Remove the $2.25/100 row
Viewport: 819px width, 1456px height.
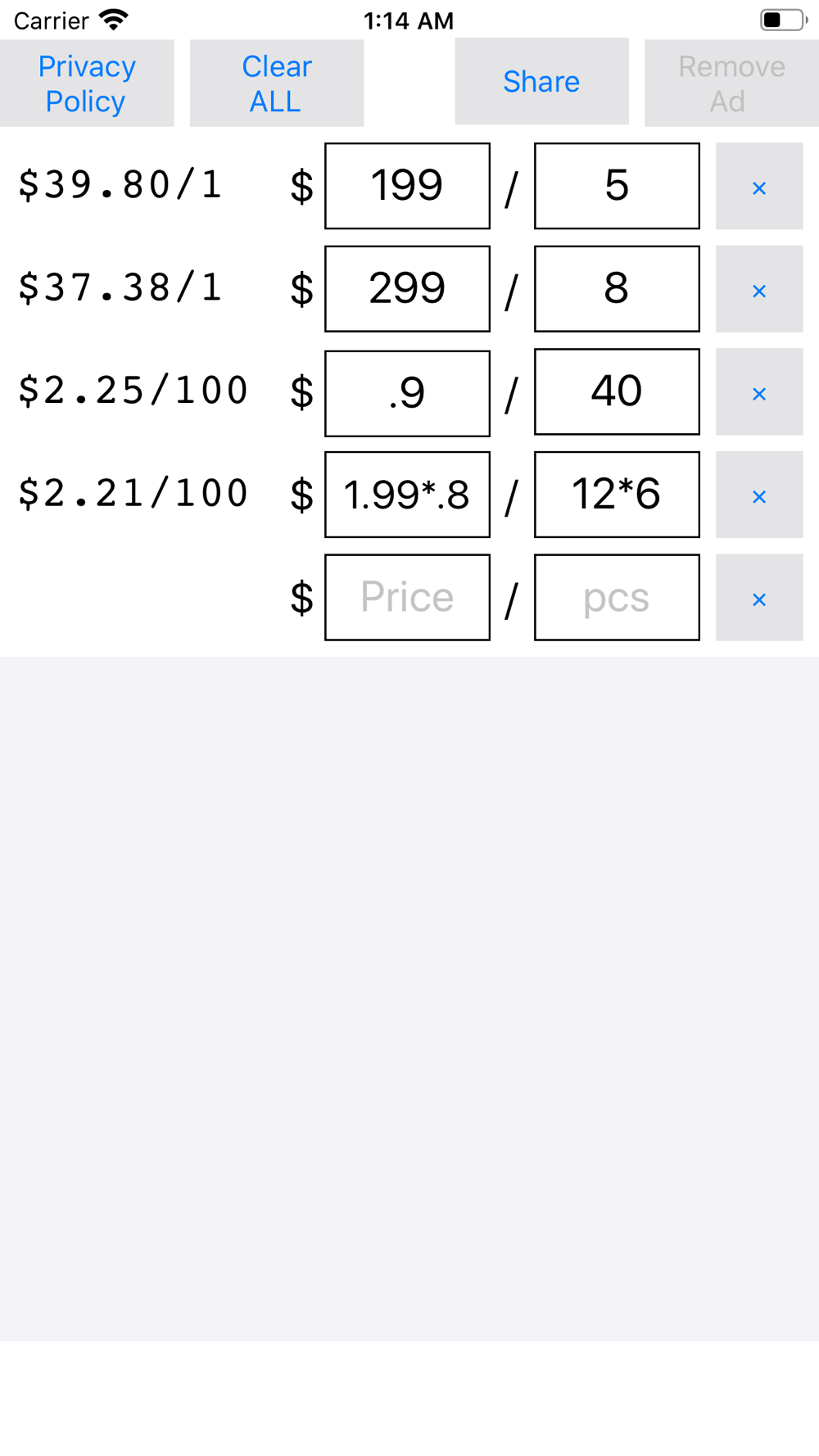(x=759, y=391)
